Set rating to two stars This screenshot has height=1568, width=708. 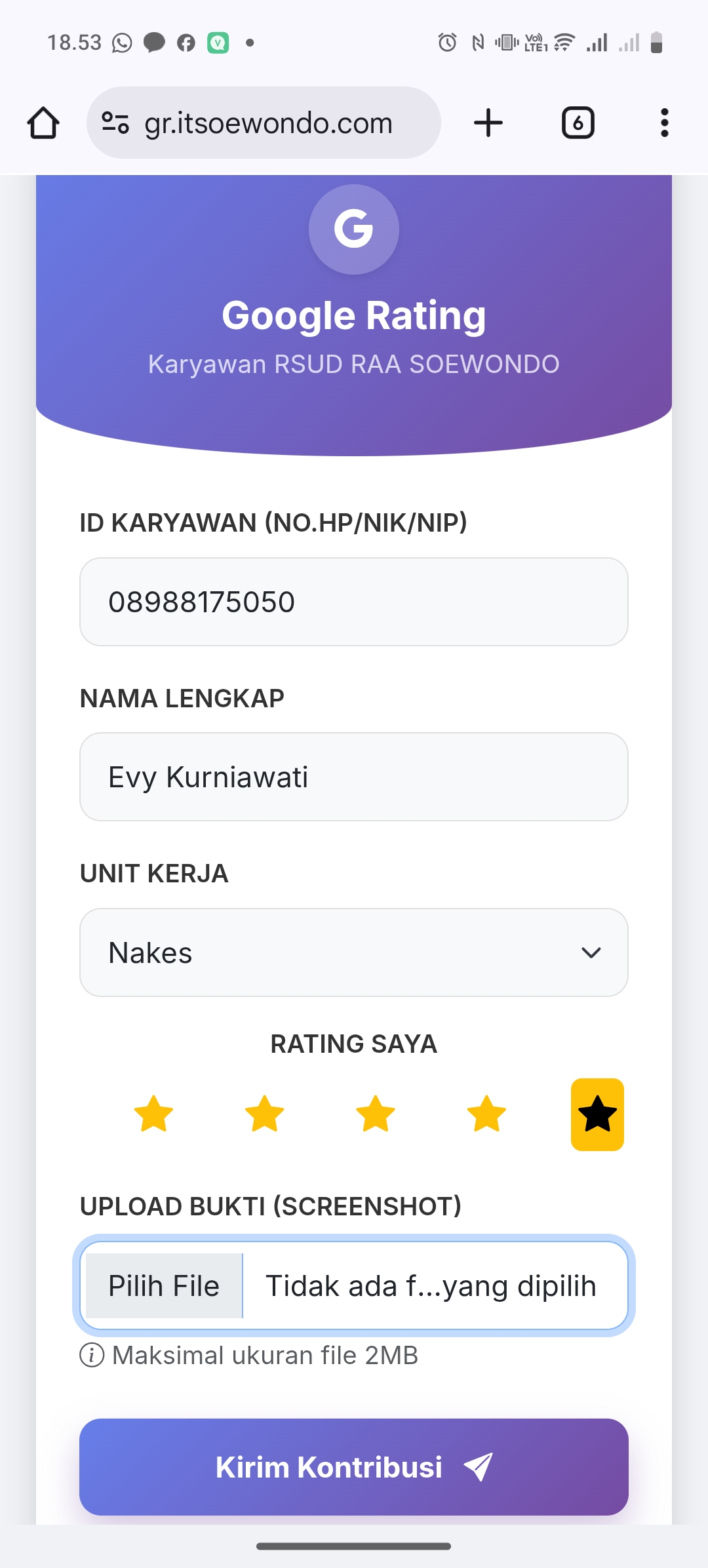click(x=264, y=1114)
